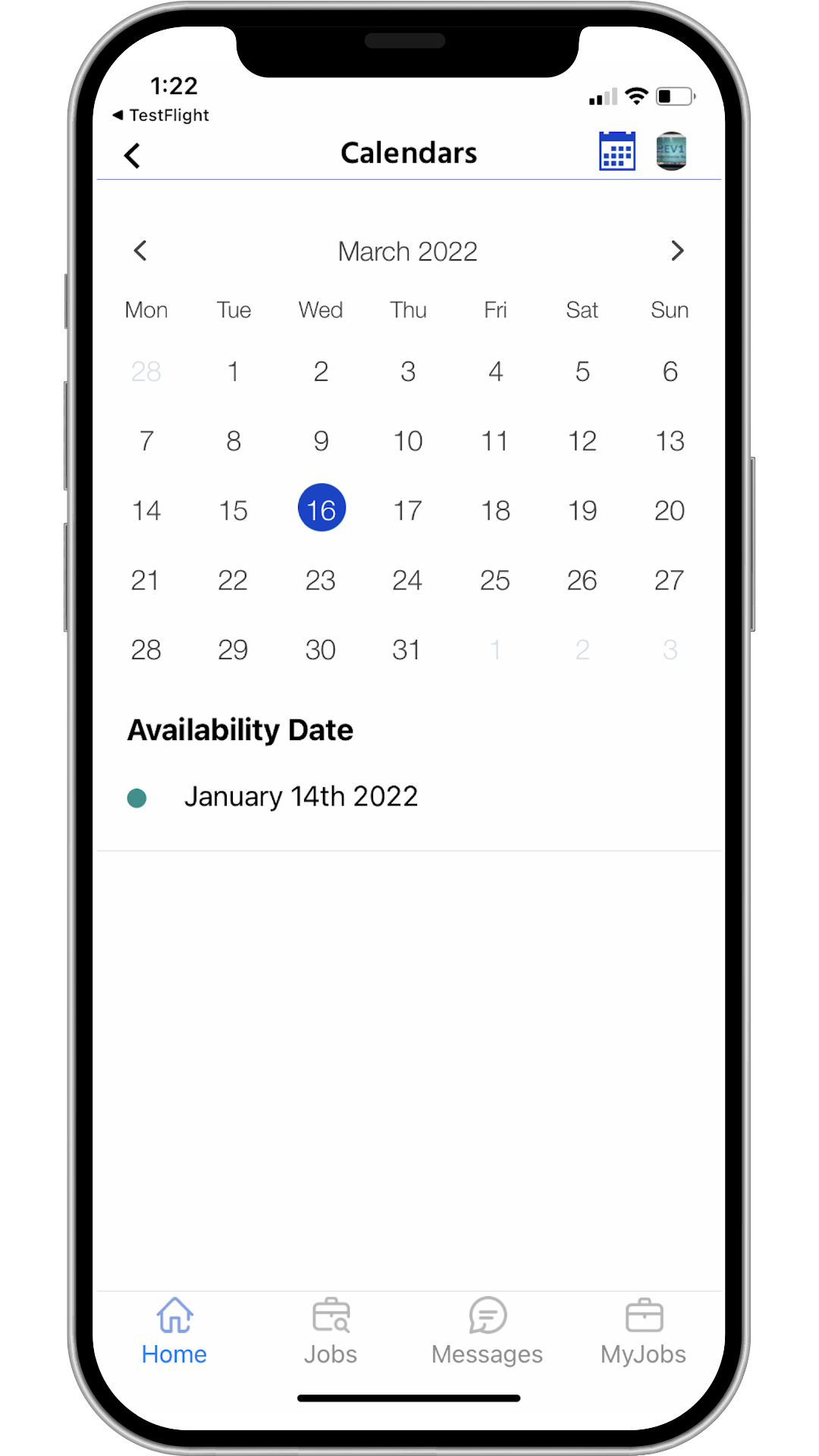Screen dimensions: 819x1456
Task: Switch to the Home tab
Action: tap(174, 1332)
